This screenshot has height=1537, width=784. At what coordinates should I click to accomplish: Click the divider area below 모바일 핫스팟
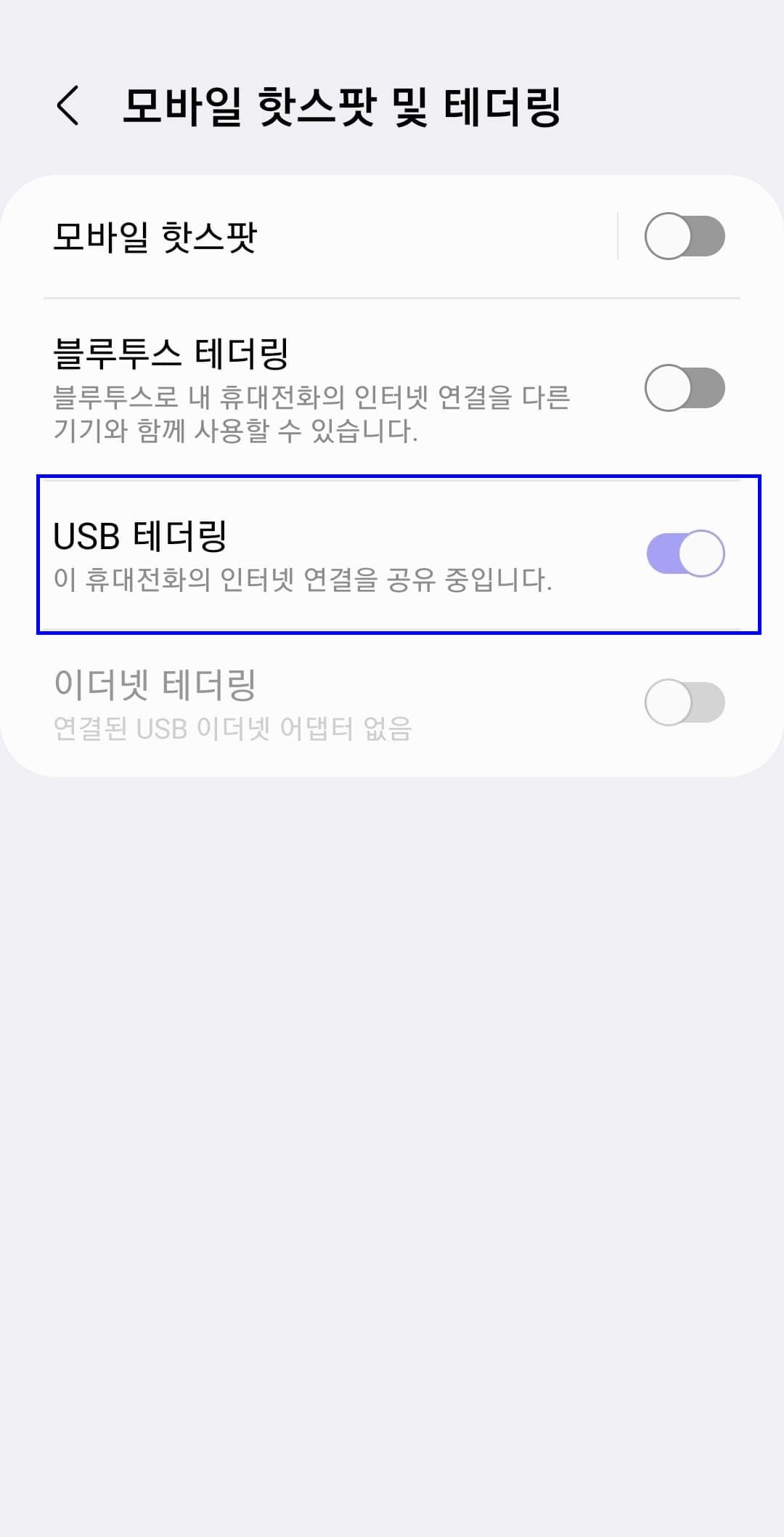[x=392, y=298]
